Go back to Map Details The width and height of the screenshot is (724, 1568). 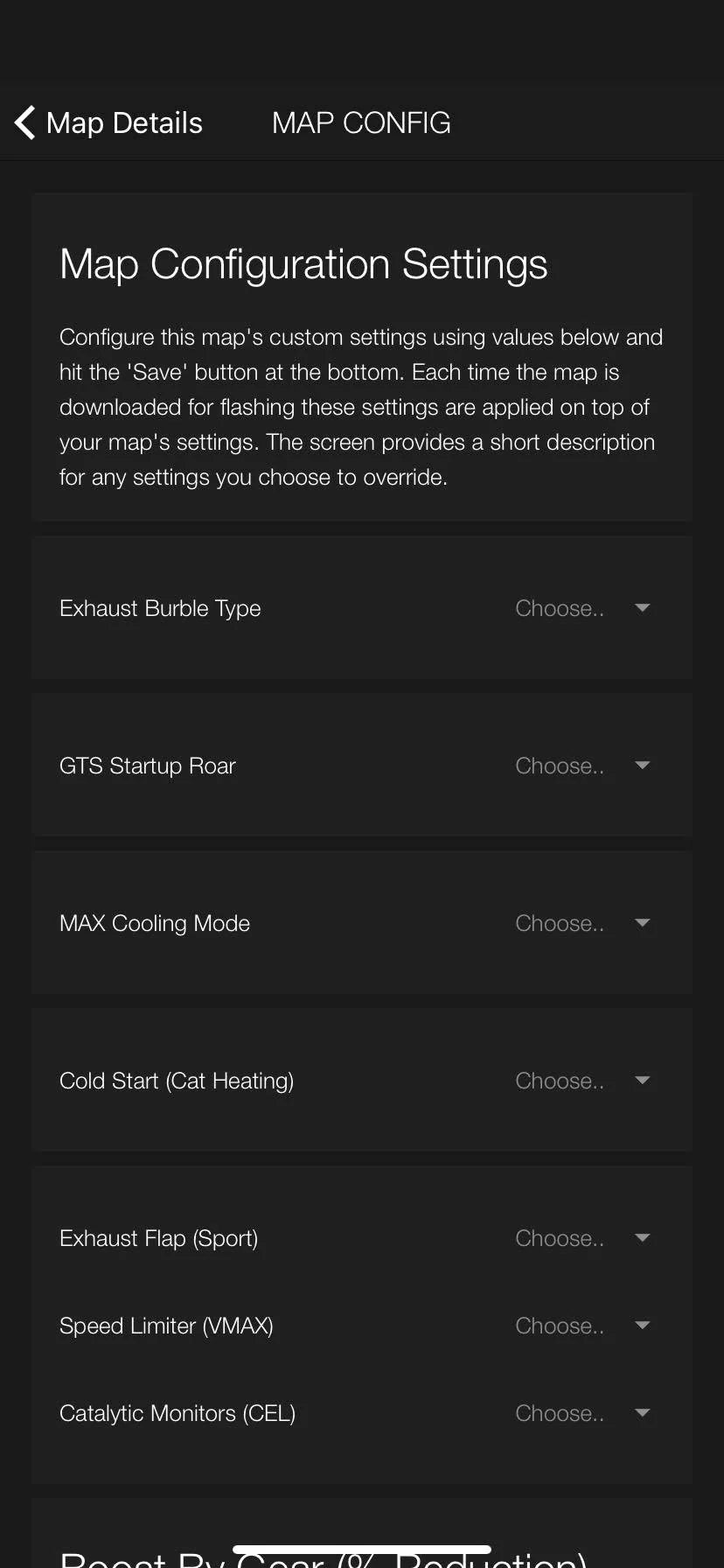(108, 123)
